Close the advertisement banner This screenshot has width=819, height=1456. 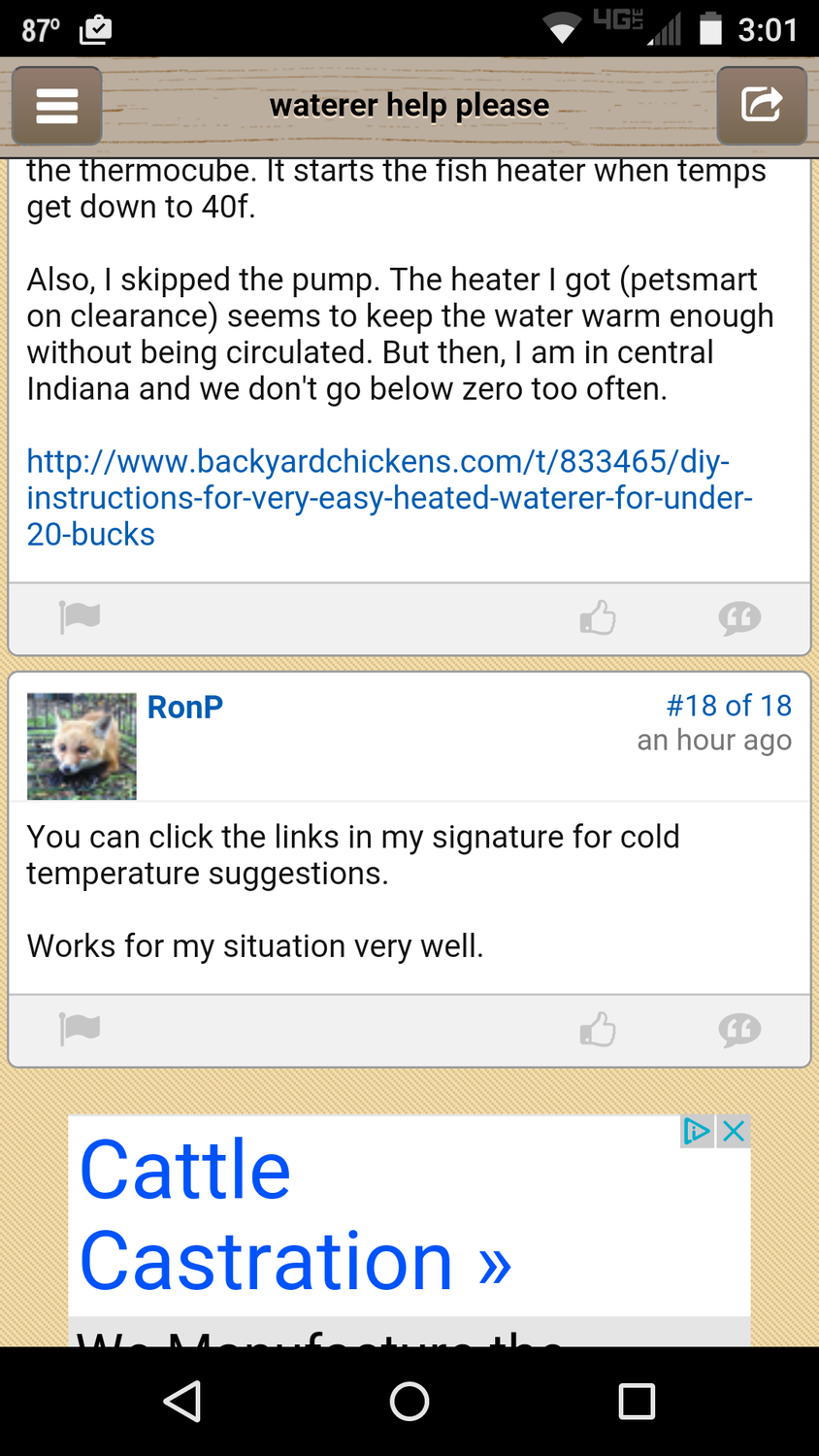[x=735, y=1131]
